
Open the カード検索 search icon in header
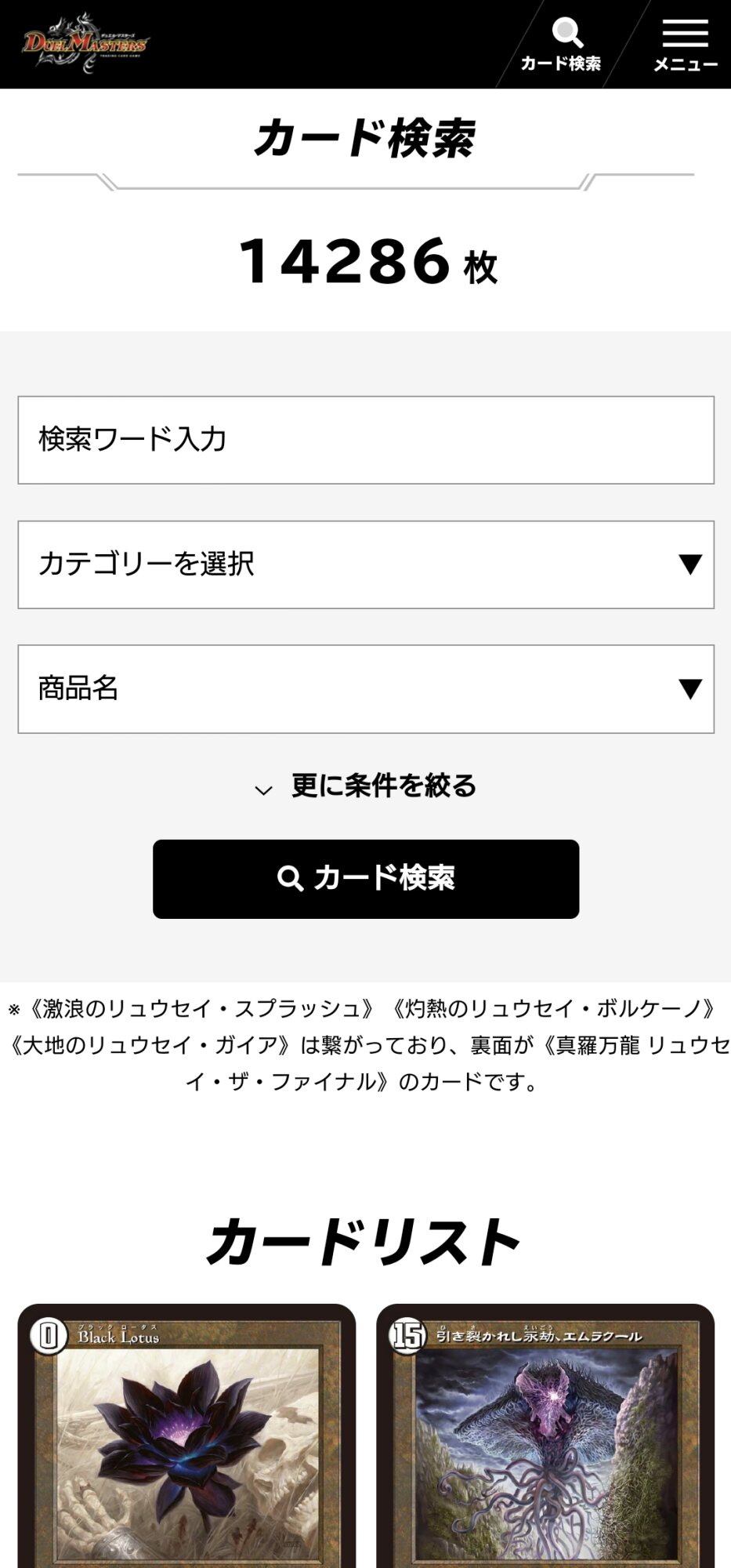563,45
